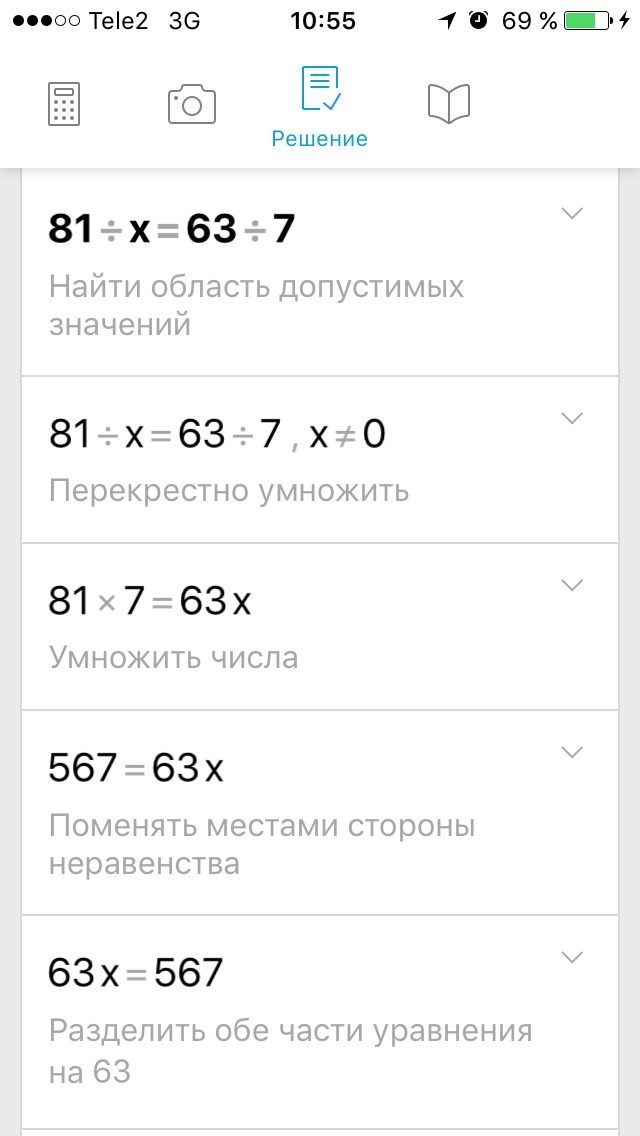Image resolution: width=640 pixels, height=1136 pixels.
Task: Select the Решение tab
Action: 320,107
